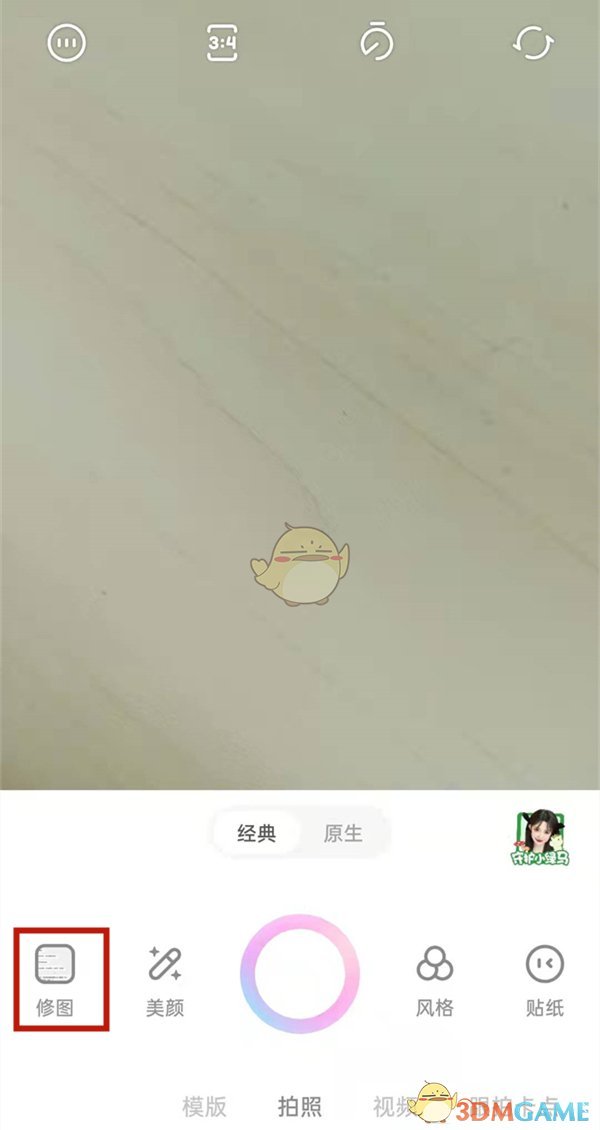Select the 经典 mode
This screenshot has height=1130, width=600.
[257, 833]
